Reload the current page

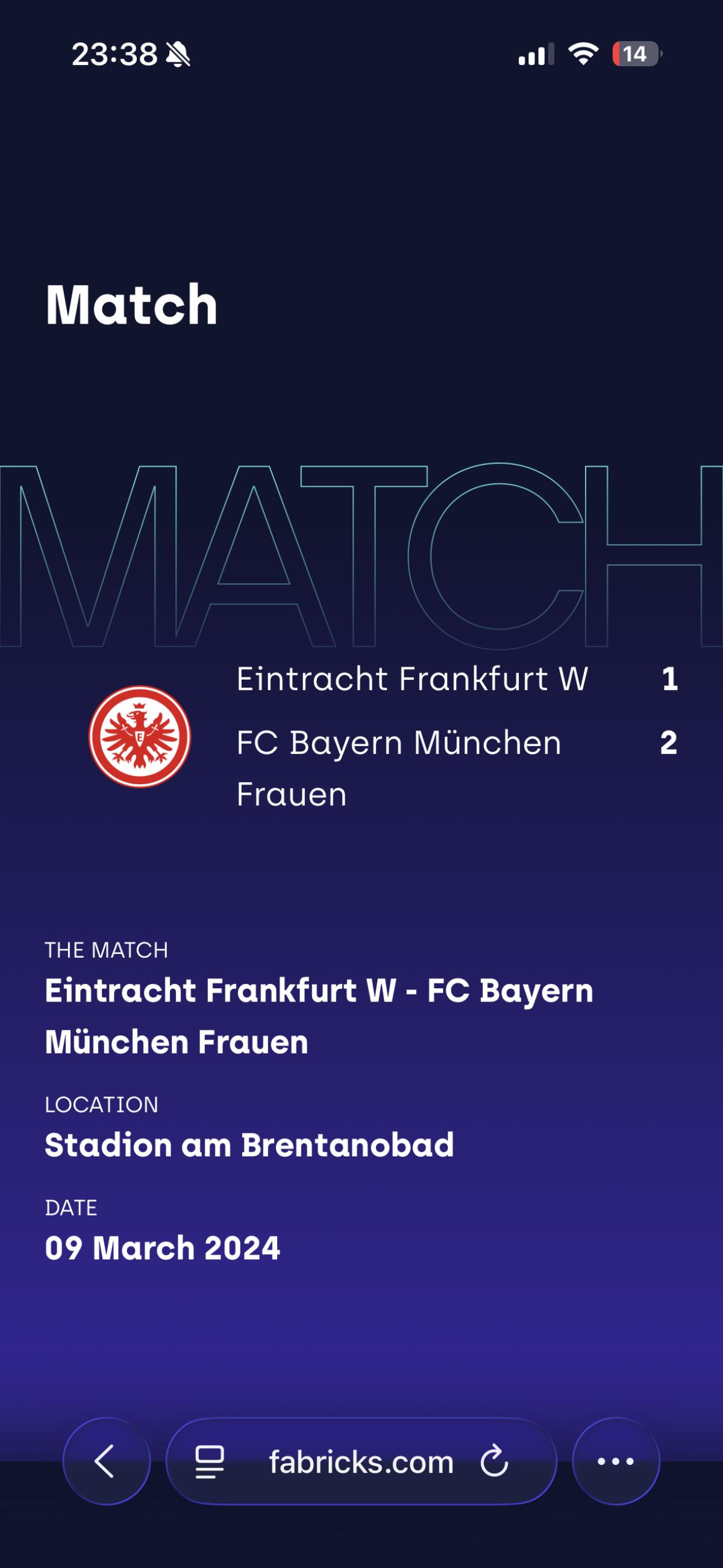[494, 1461]
